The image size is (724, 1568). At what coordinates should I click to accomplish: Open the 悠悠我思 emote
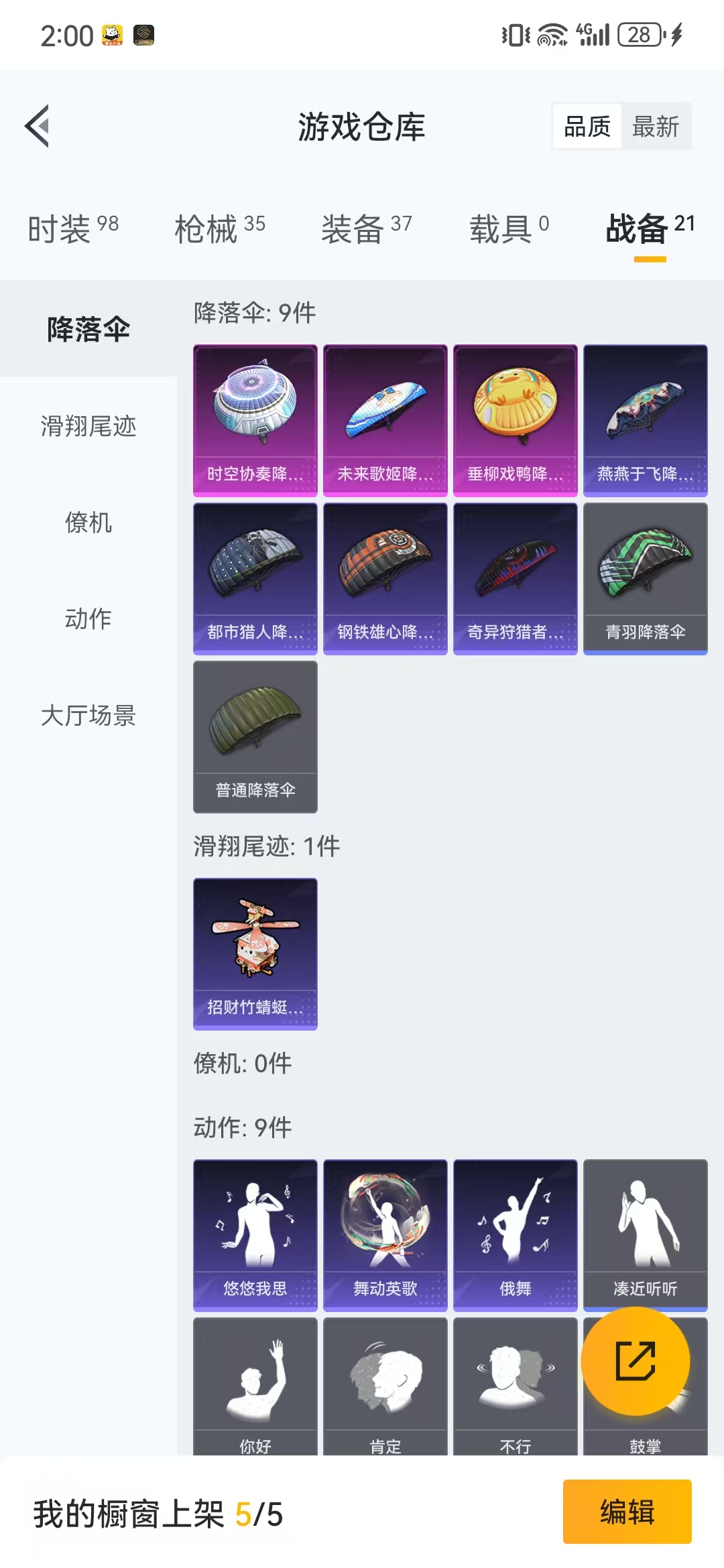pos(255,1236)
